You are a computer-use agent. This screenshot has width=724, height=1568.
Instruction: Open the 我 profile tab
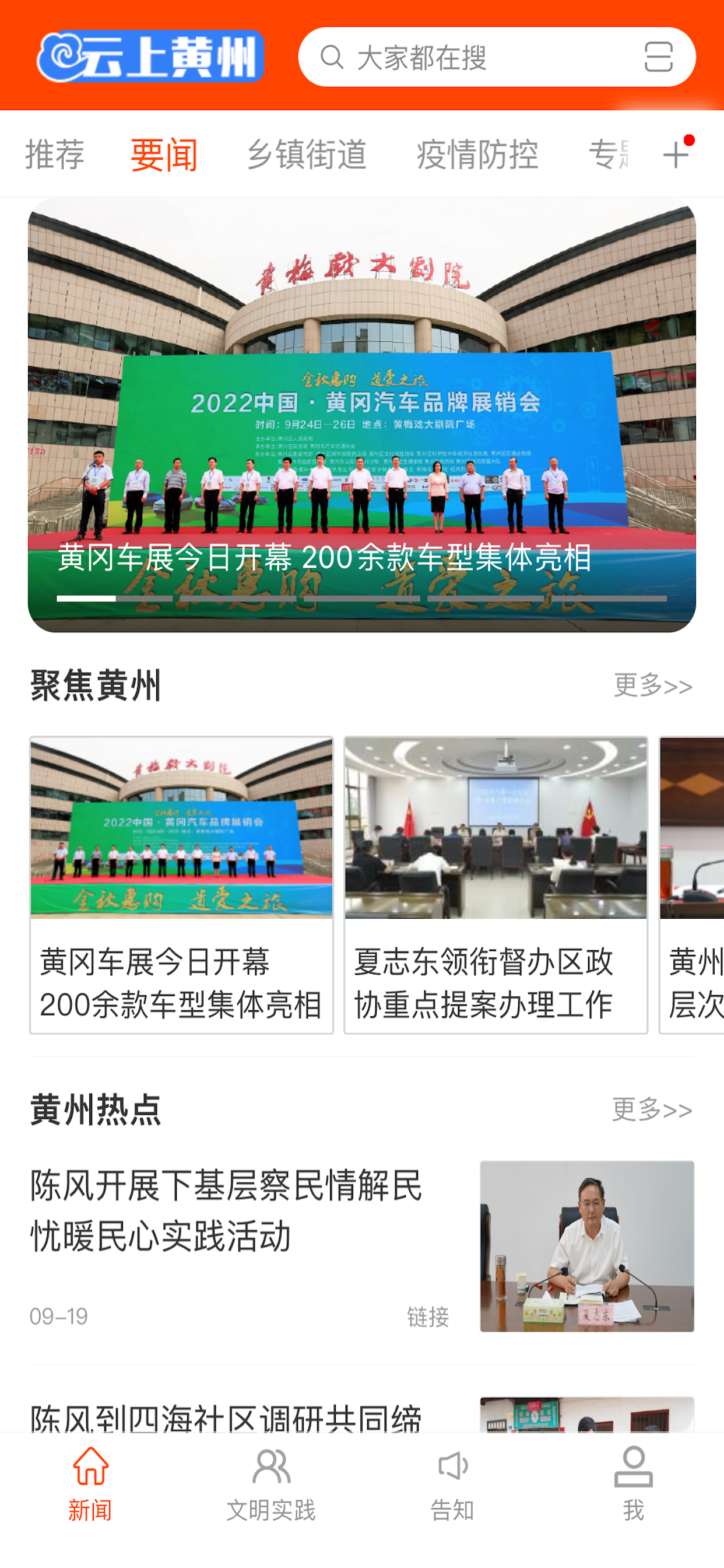(x=633, y=1485)
